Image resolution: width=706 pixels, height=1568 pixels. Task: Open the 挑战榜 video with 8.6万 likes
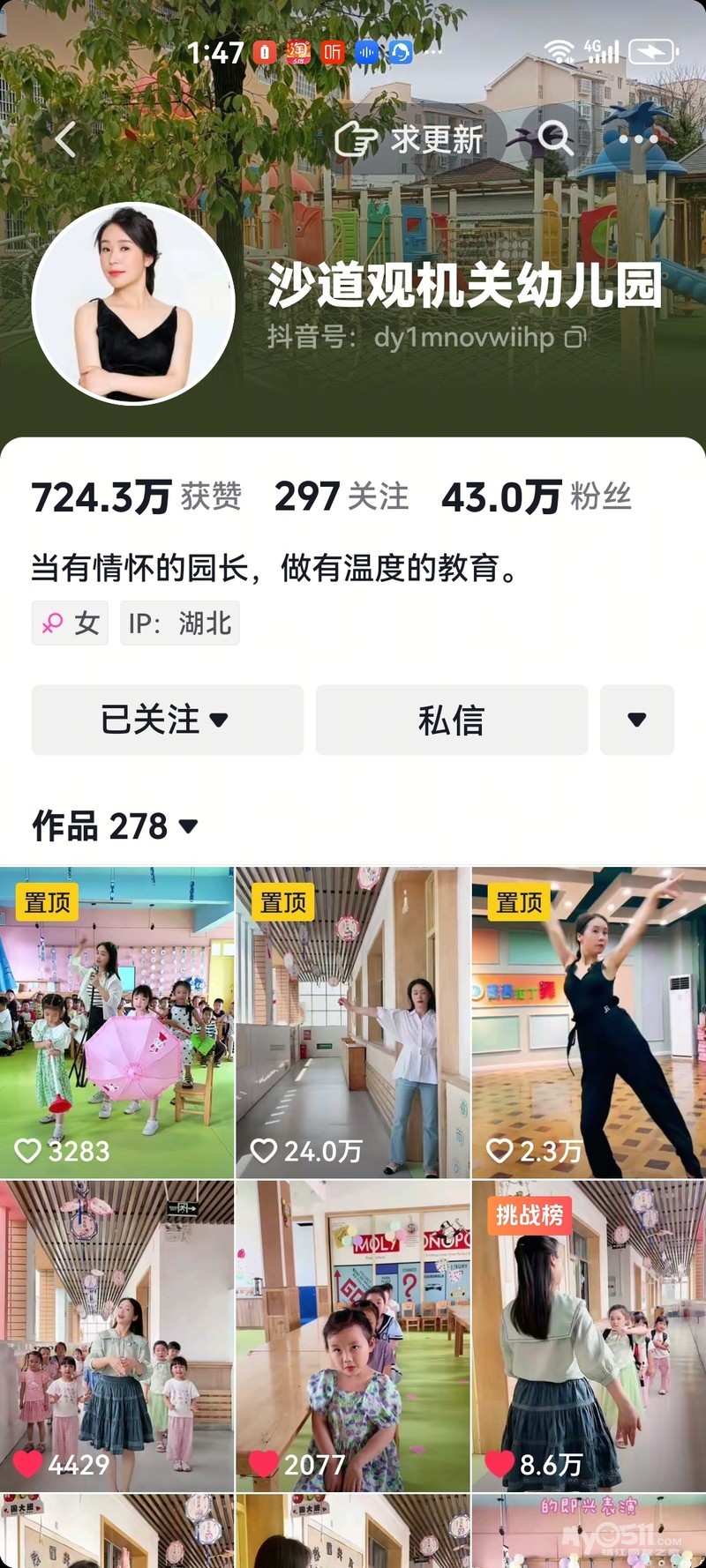[x=589, y=1336]
